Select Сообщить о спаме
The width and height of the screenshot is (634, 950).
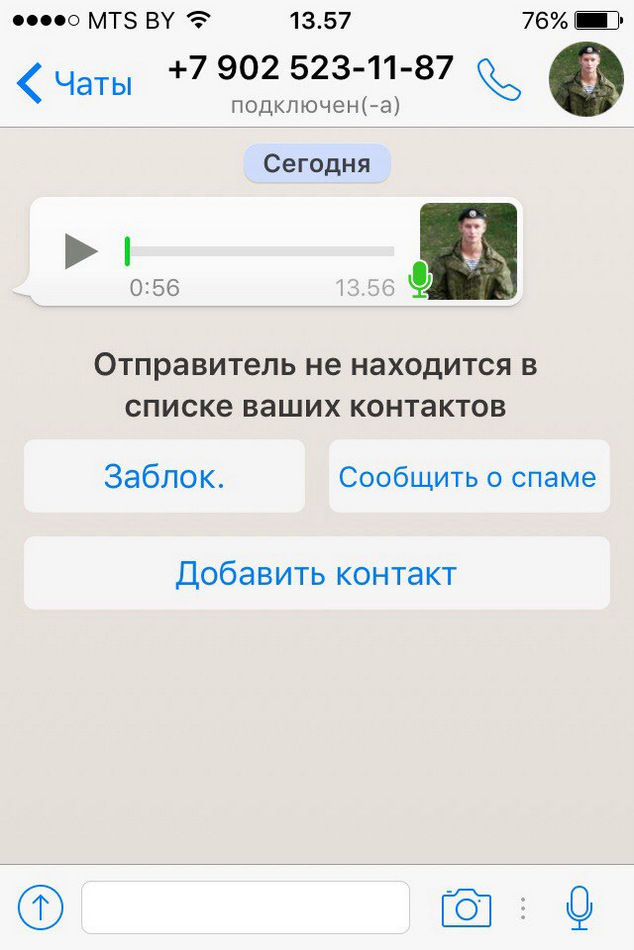point(468,477)
